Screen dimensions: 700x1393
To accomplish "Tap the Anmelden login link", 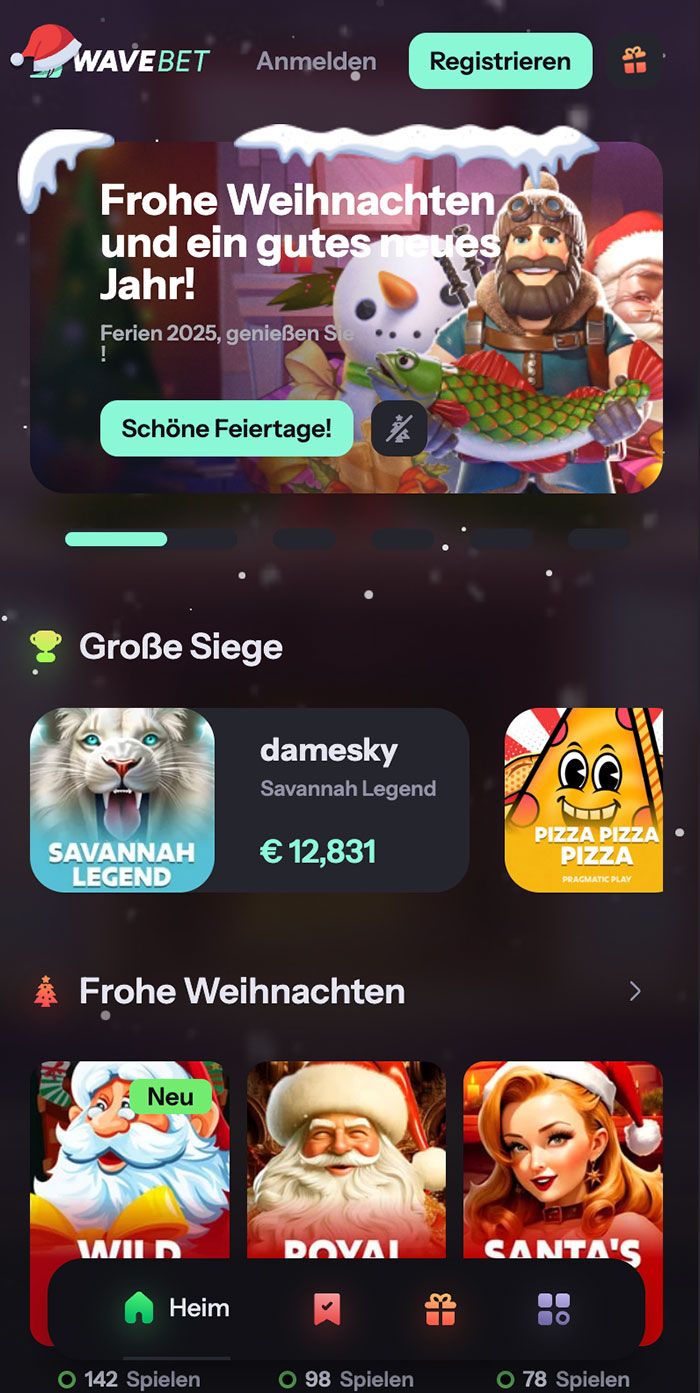I will [316, 61].
